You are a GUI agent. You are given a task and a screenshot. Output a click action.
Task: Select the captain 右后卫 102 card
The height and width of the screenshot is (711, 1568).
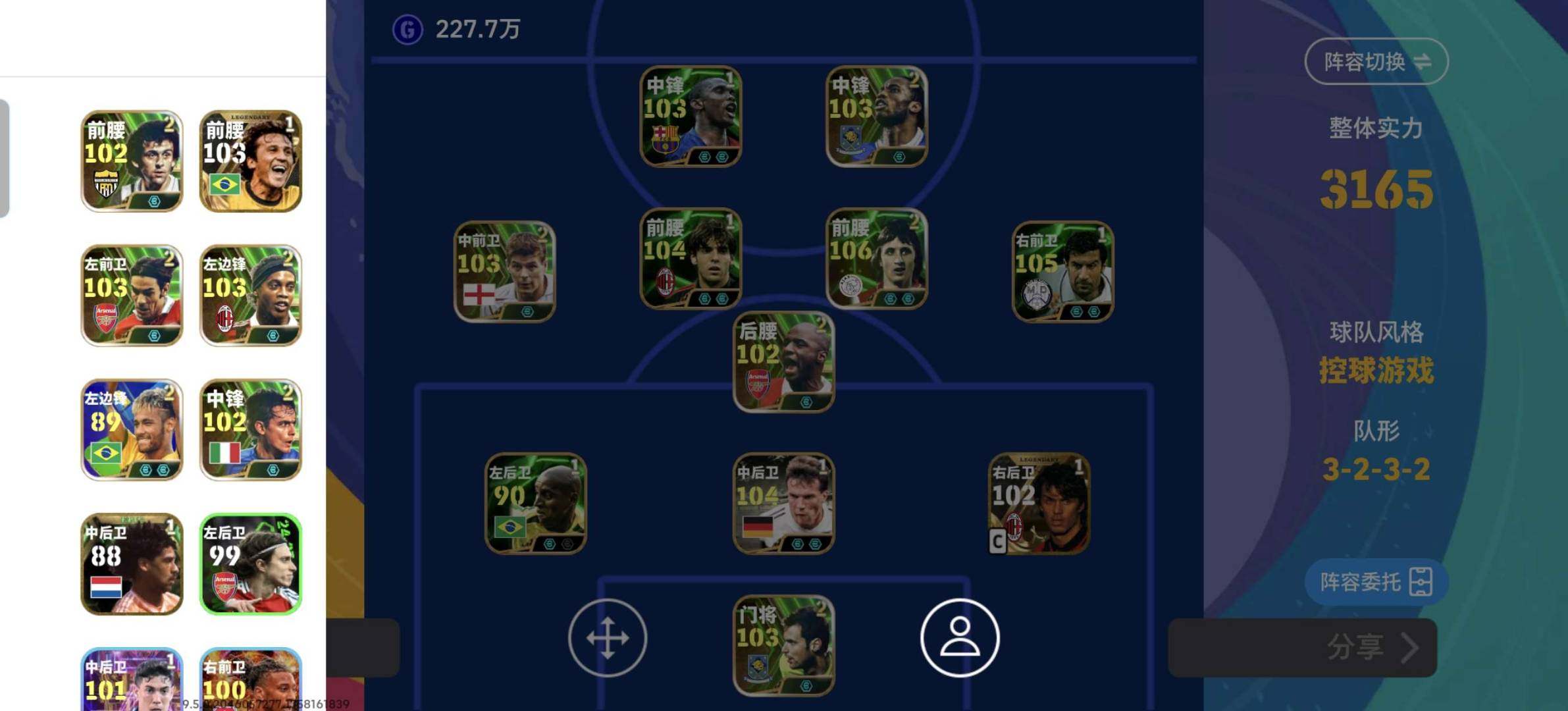tap(1039, 504)
